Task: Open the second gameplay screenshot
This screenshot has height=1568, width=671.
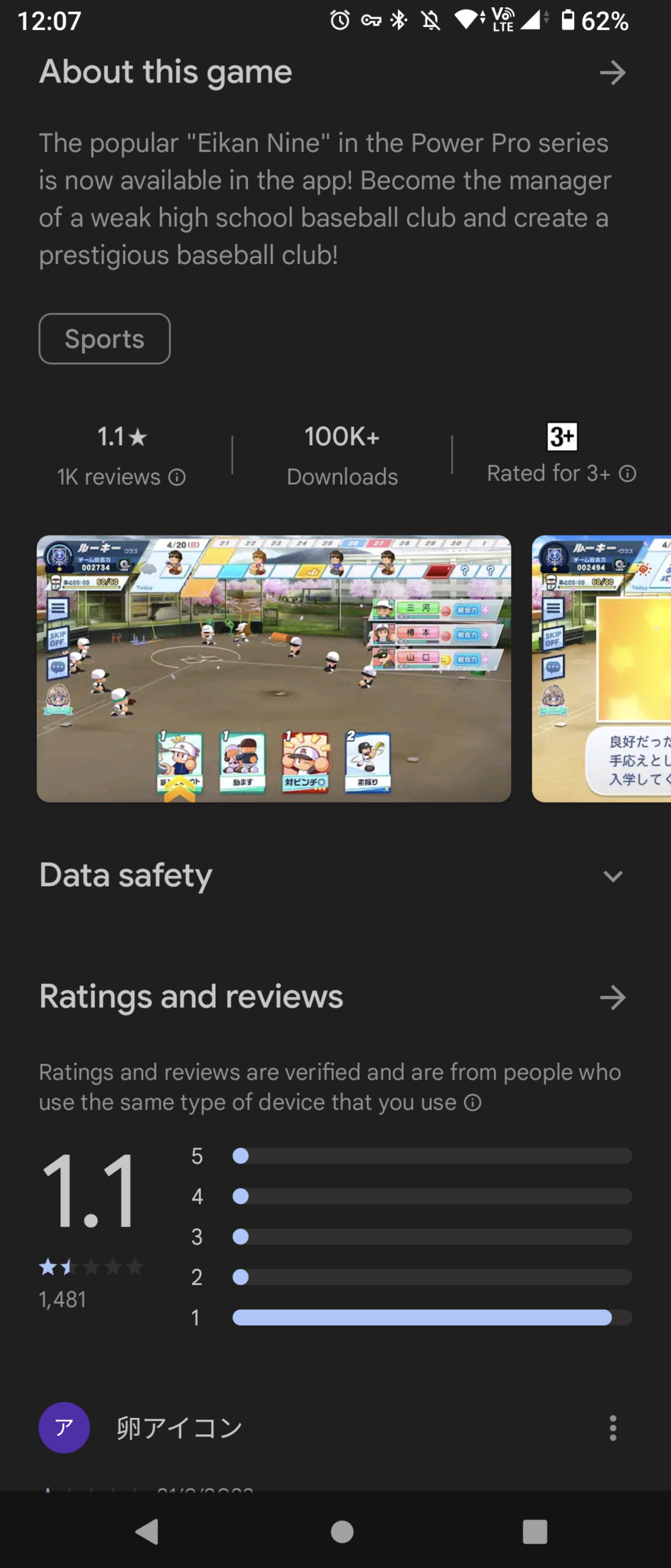Action: (601, 668)
